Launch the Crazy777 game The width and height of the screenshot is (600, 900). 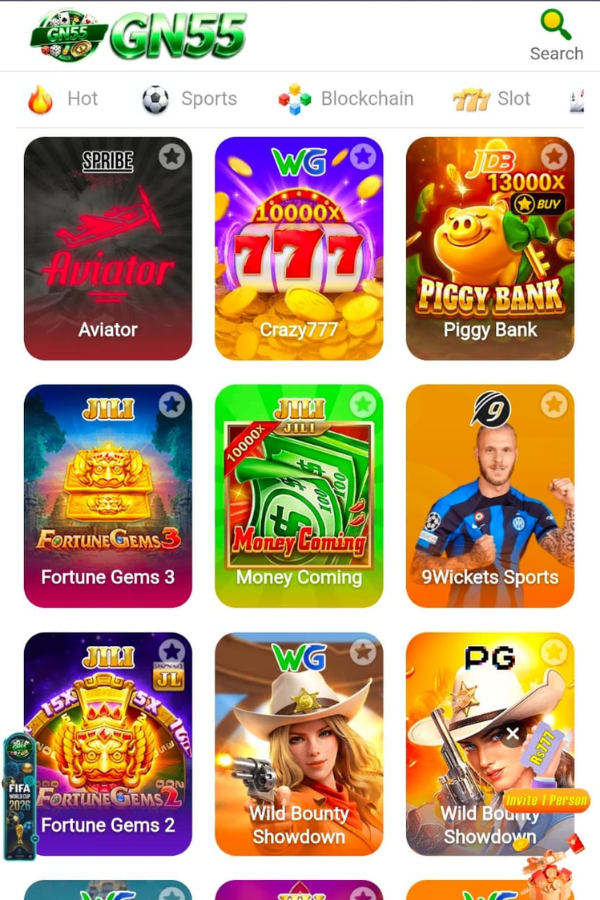click(299, 249)
